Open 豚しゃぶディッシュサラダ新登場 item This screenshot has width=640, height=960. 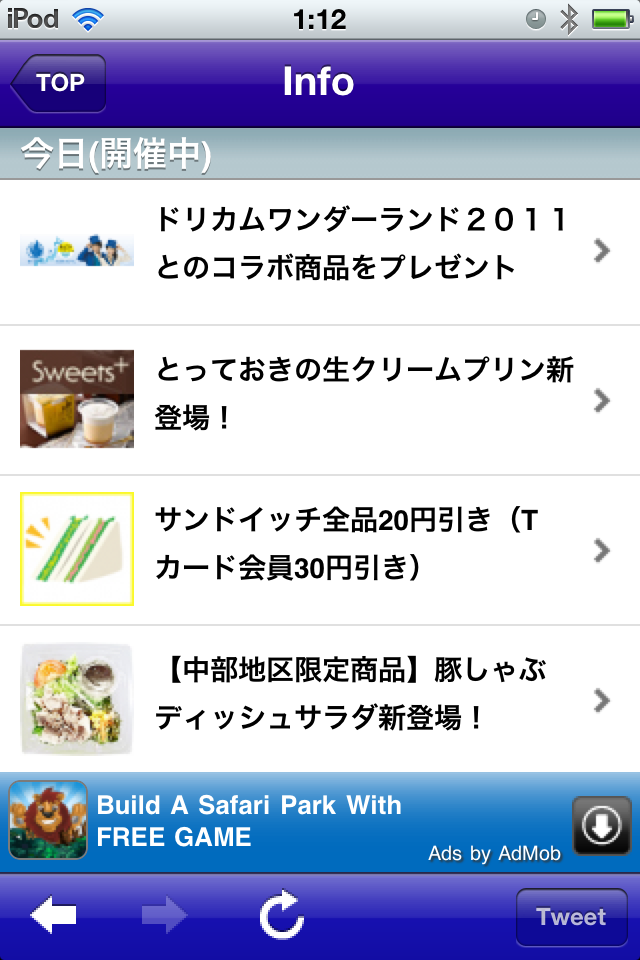pyautogui.click(x=320, y=698)
